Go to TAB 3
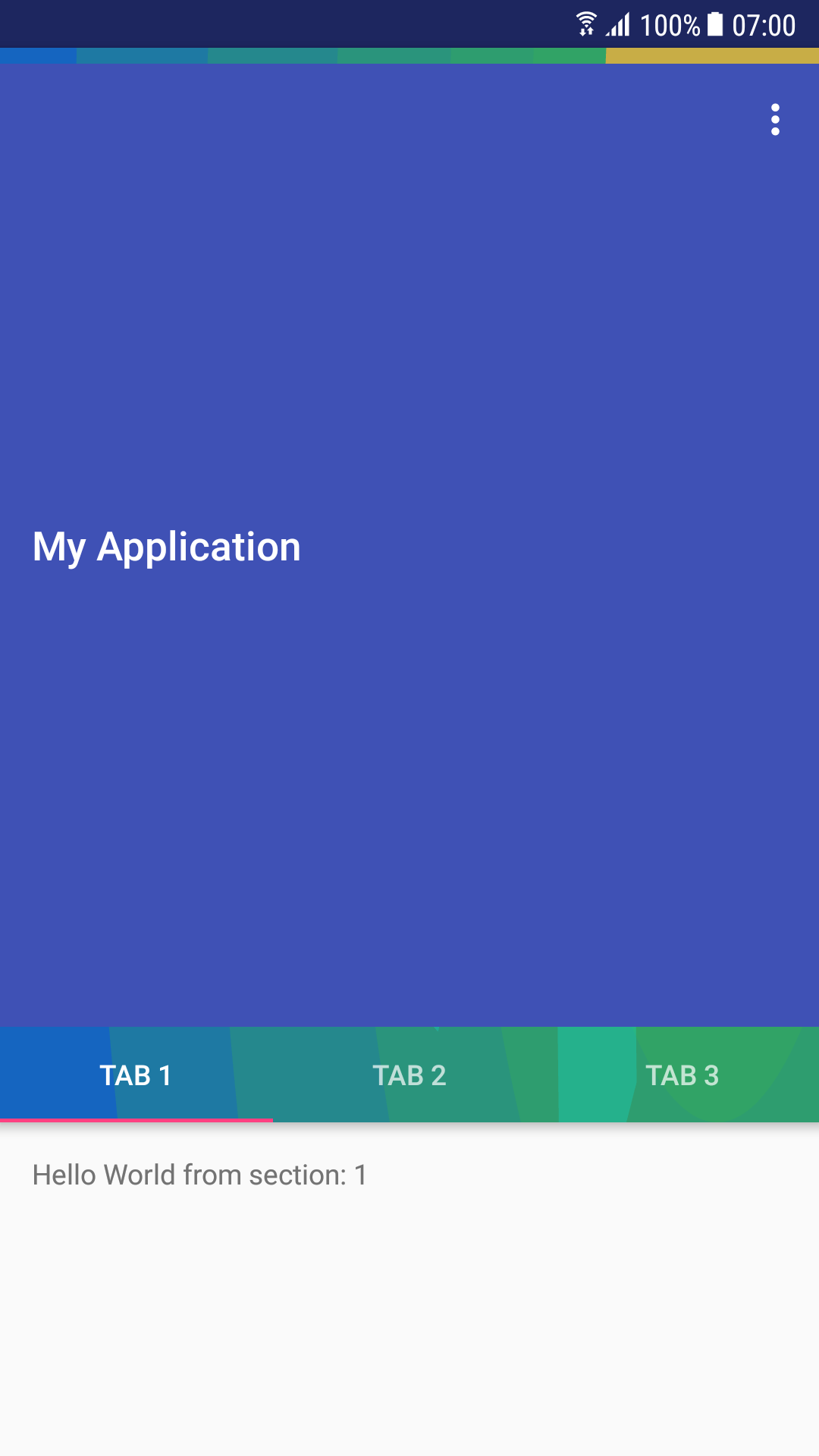819x1456 pixels. (682, 1075)
